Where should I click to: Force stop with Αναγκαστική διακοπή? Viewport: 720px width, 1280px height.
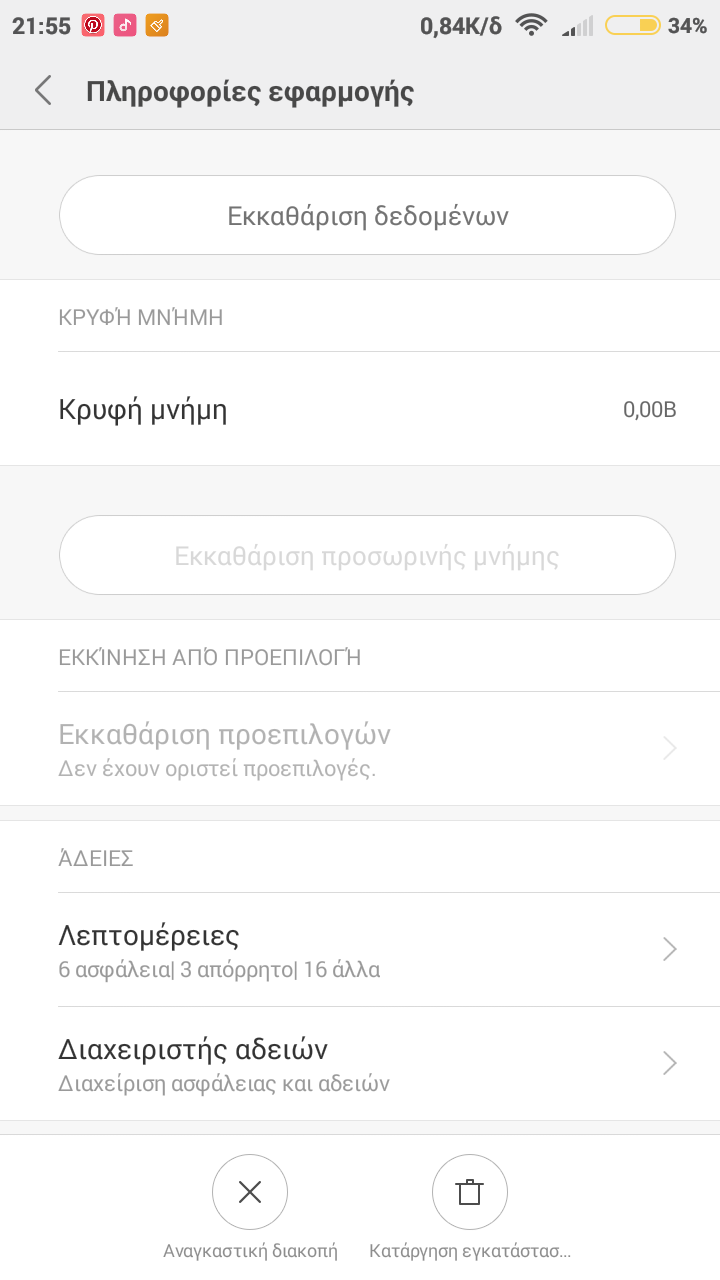(250, 1192)
